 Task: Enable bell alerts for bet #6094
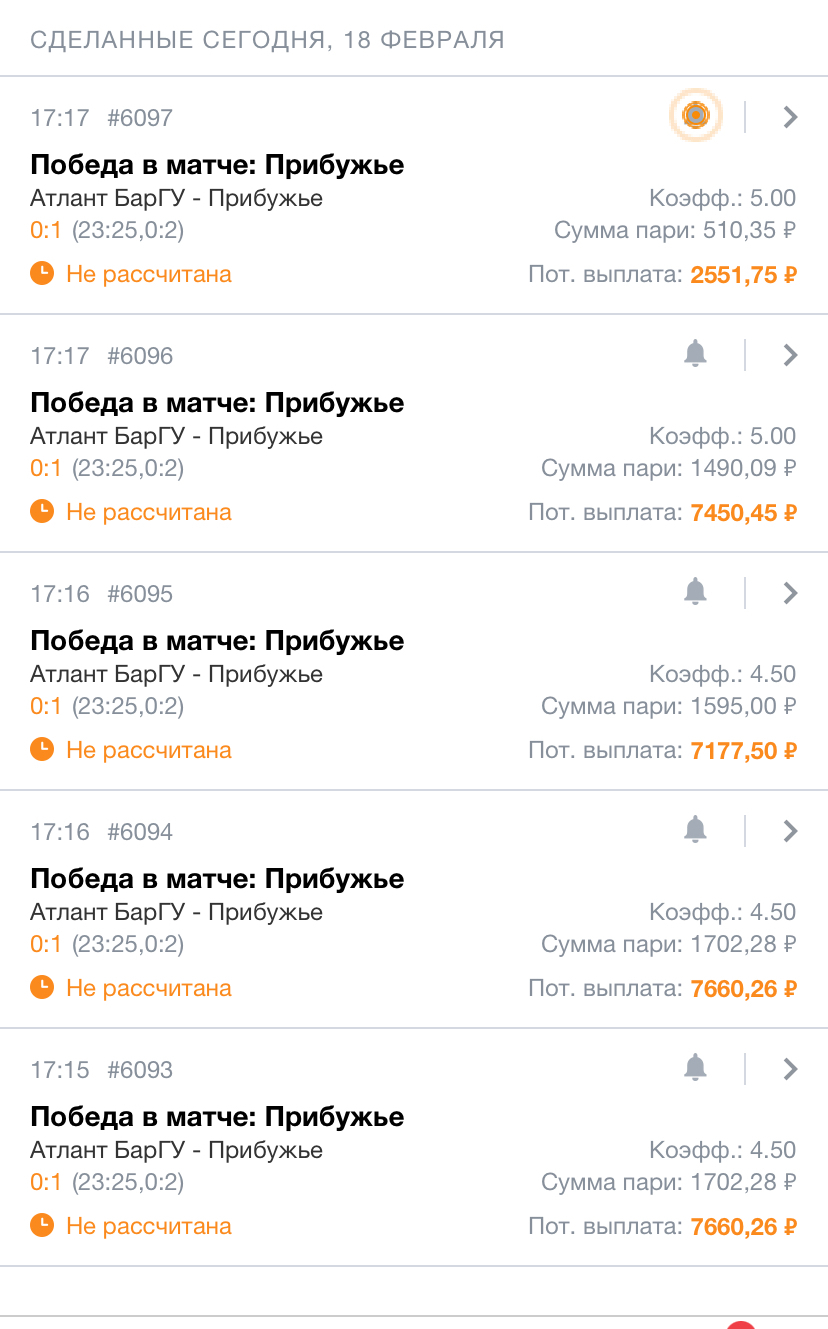click(x=695, y=830)
